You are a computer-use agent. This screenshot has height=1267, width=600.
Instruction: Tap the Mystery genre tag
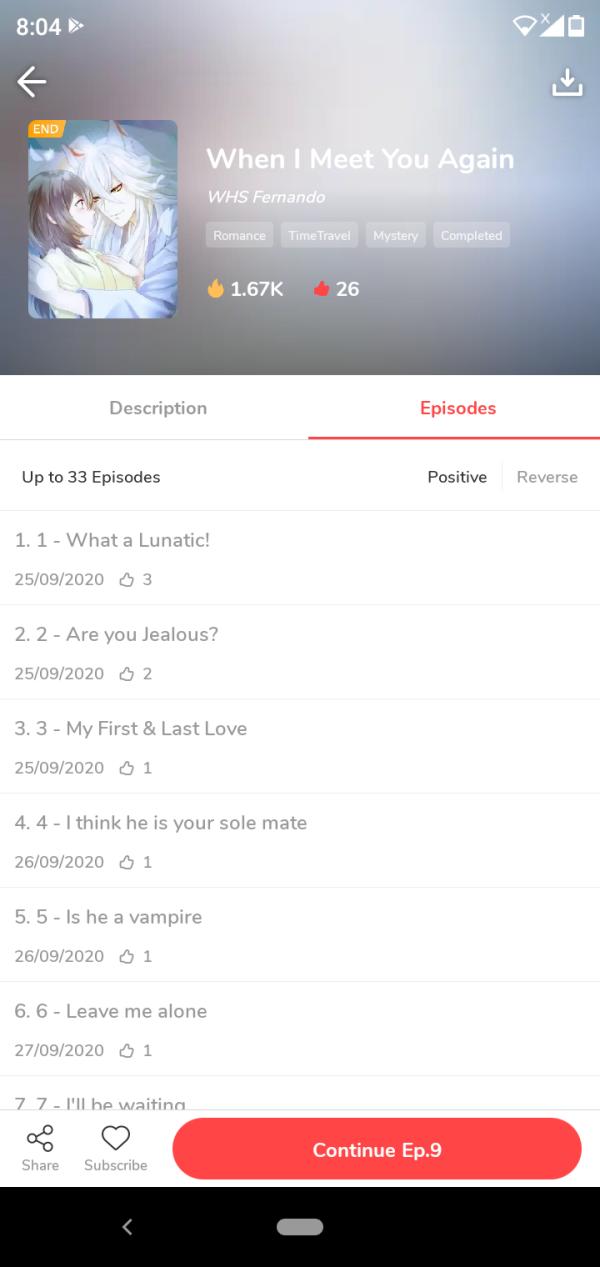(395, 235)
